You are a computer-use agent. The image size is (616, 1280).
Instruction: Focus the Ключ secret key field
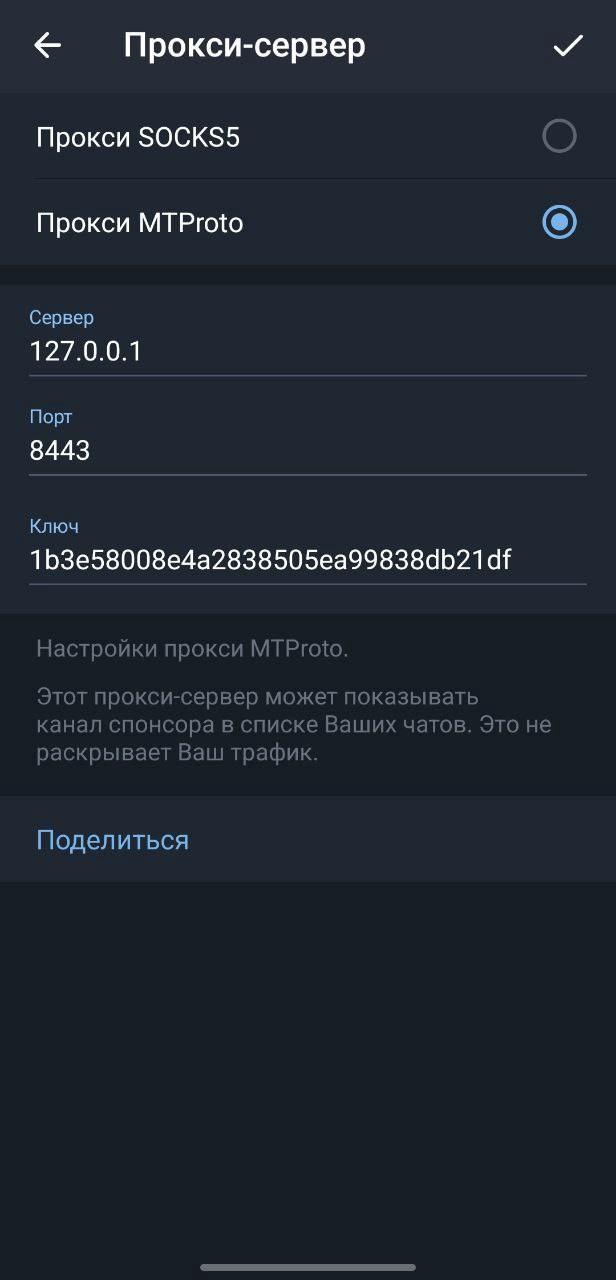[x=306, y=560]
